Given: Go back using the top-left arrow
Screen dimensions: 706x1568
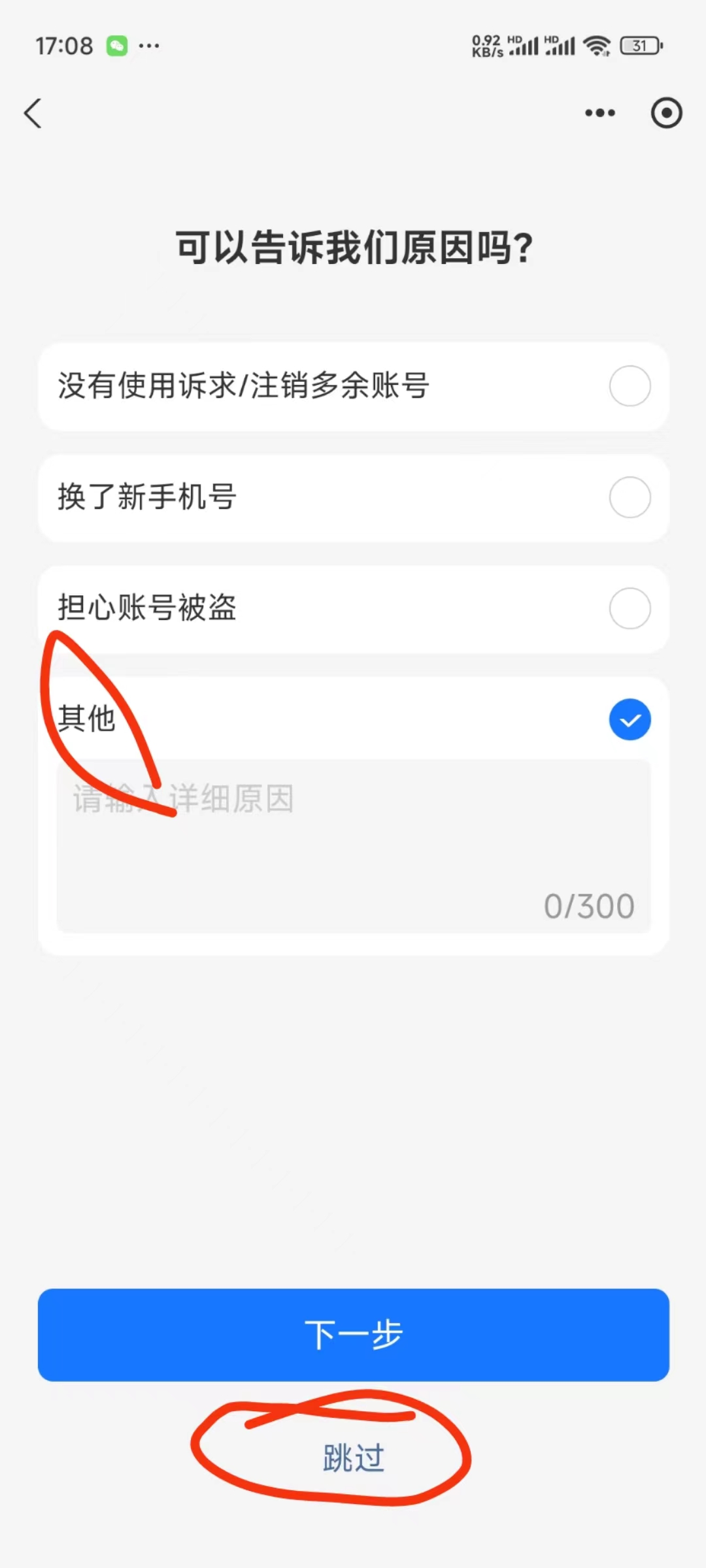Looking at the screenshot, I should (33, 113).
